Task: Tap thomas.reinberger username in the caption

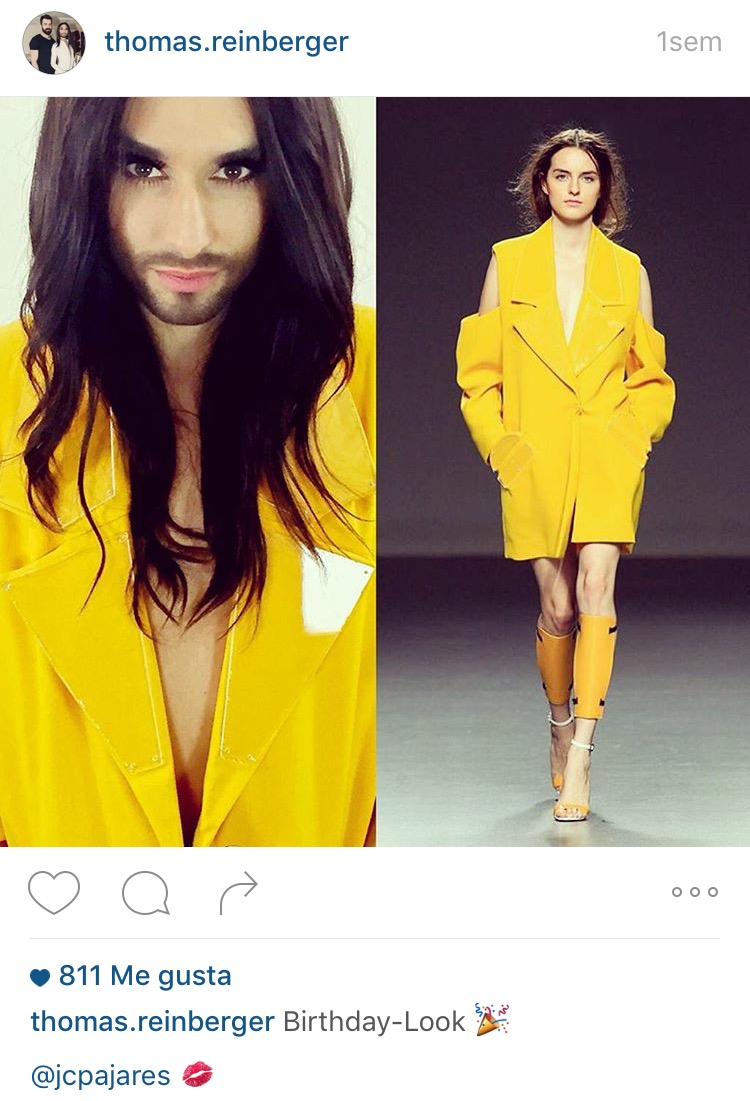Action: coord(152,1022)
